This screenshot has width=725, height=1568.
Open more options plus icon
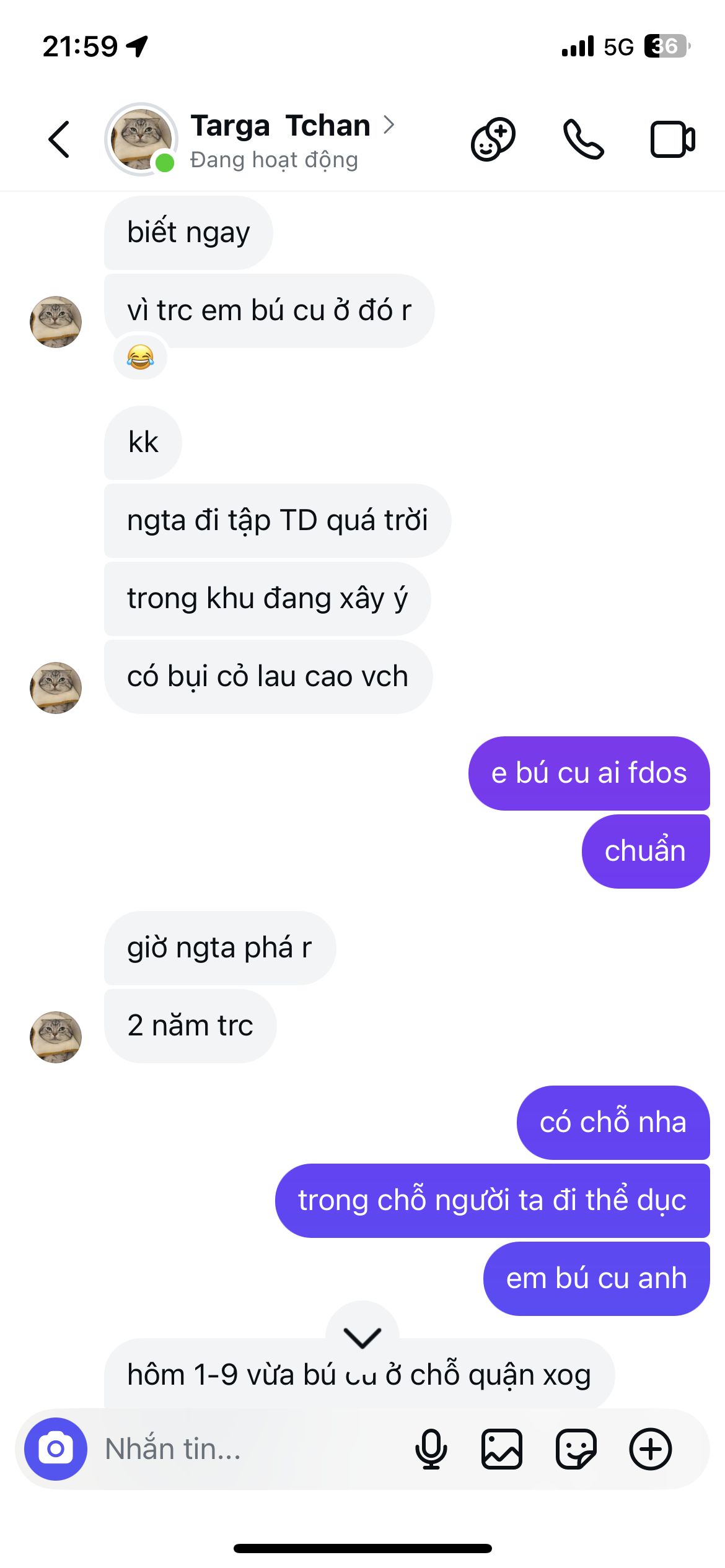(651, 1449)
